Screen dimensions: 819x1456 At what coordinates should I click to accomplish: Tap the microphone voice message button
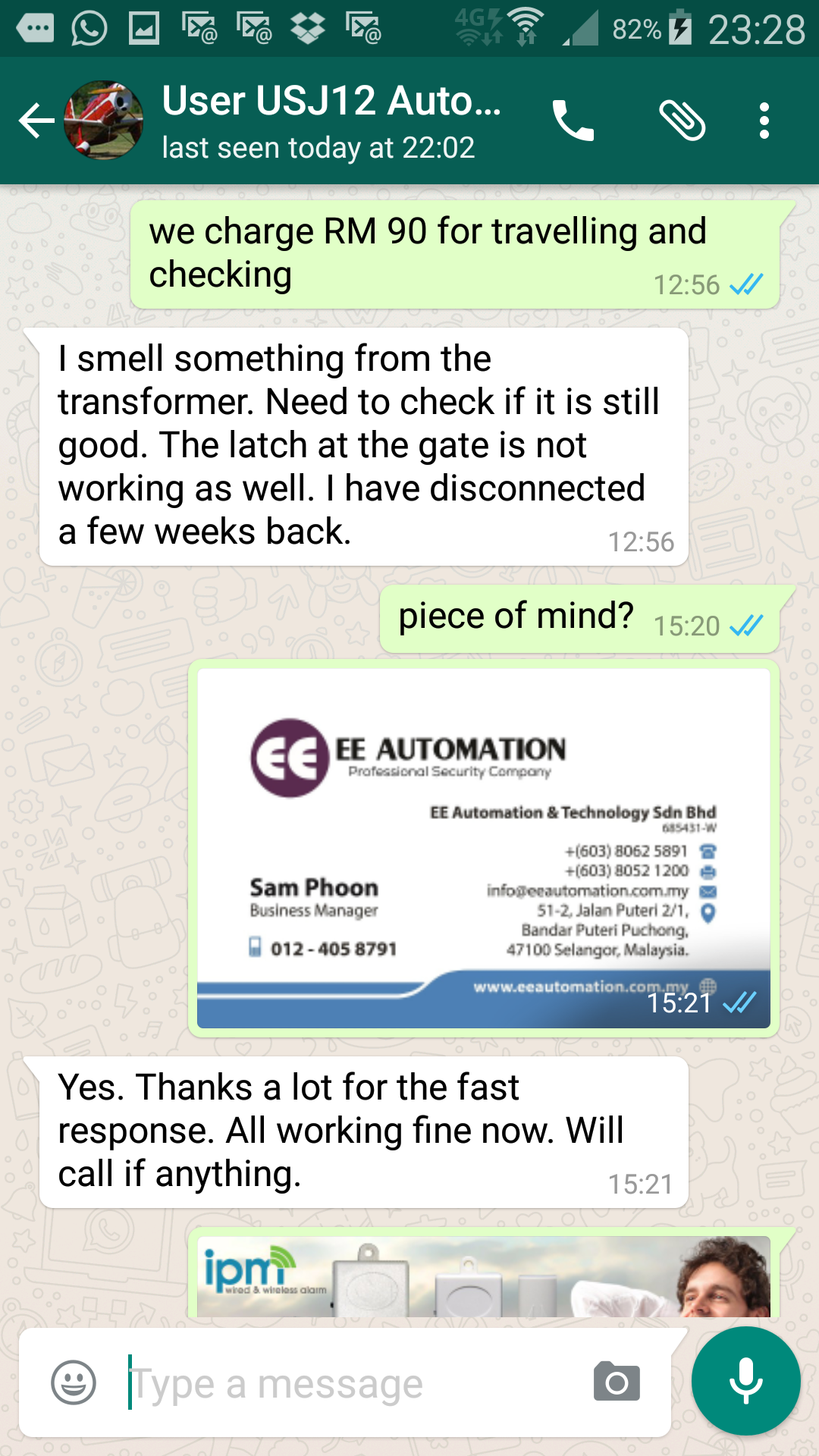pyautogui.click(x=746, y=1381)
